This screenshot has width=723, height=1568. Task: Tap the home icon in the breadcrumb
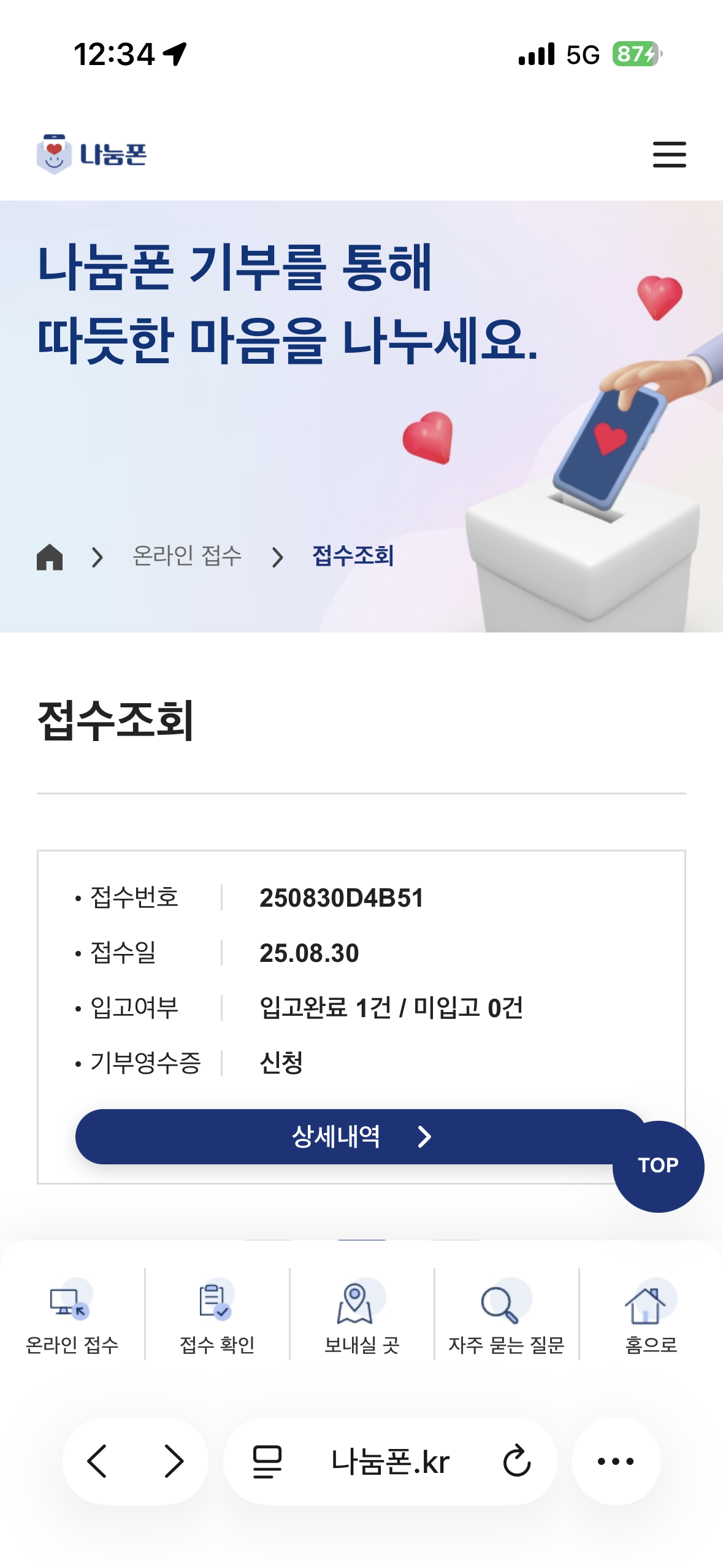pyautogui.click(x=50, y=557)
